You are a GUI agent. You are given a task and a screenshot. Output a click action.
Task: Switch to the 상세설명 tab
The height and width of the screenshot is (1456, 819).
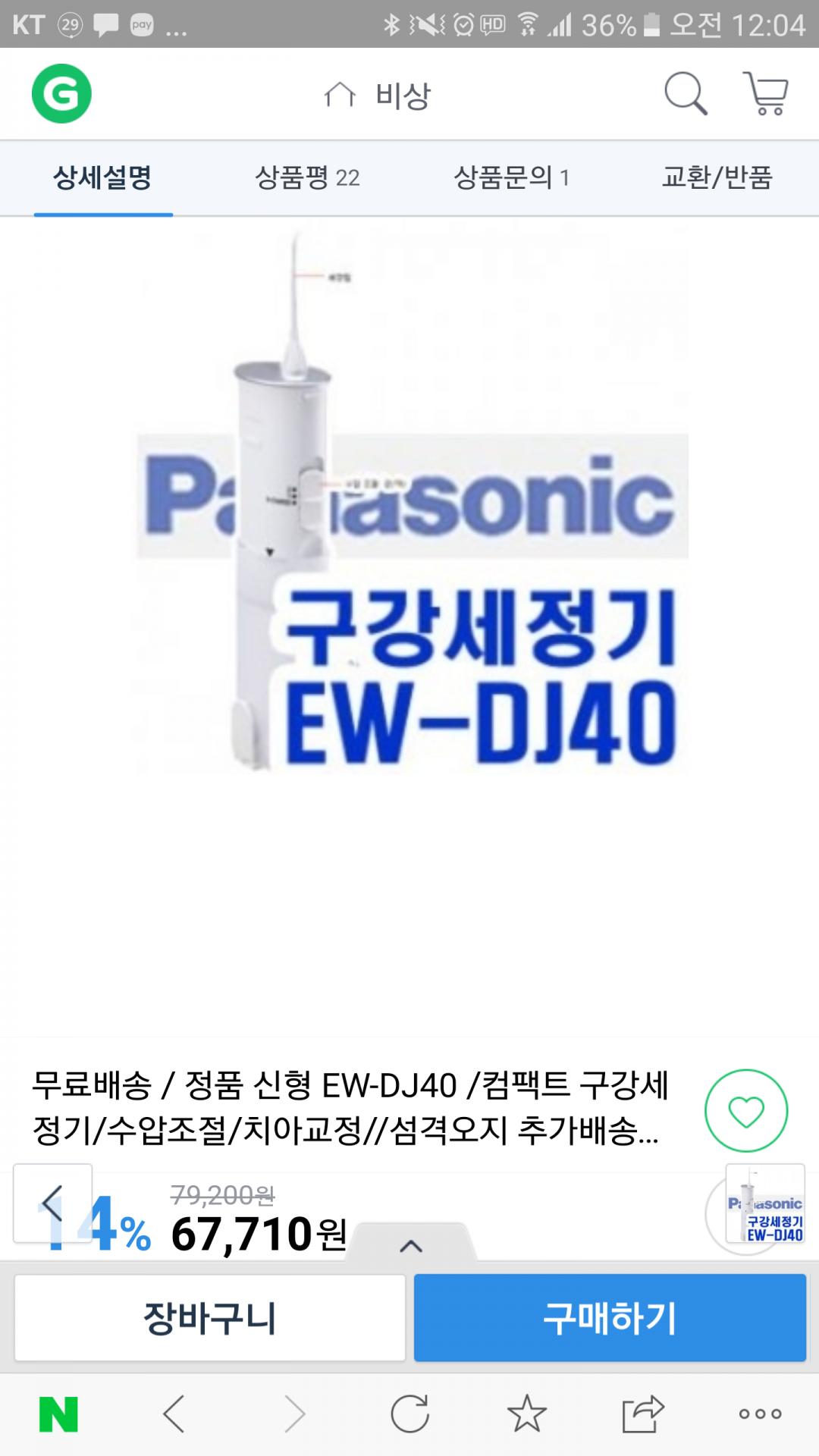(x=102, y=178)
